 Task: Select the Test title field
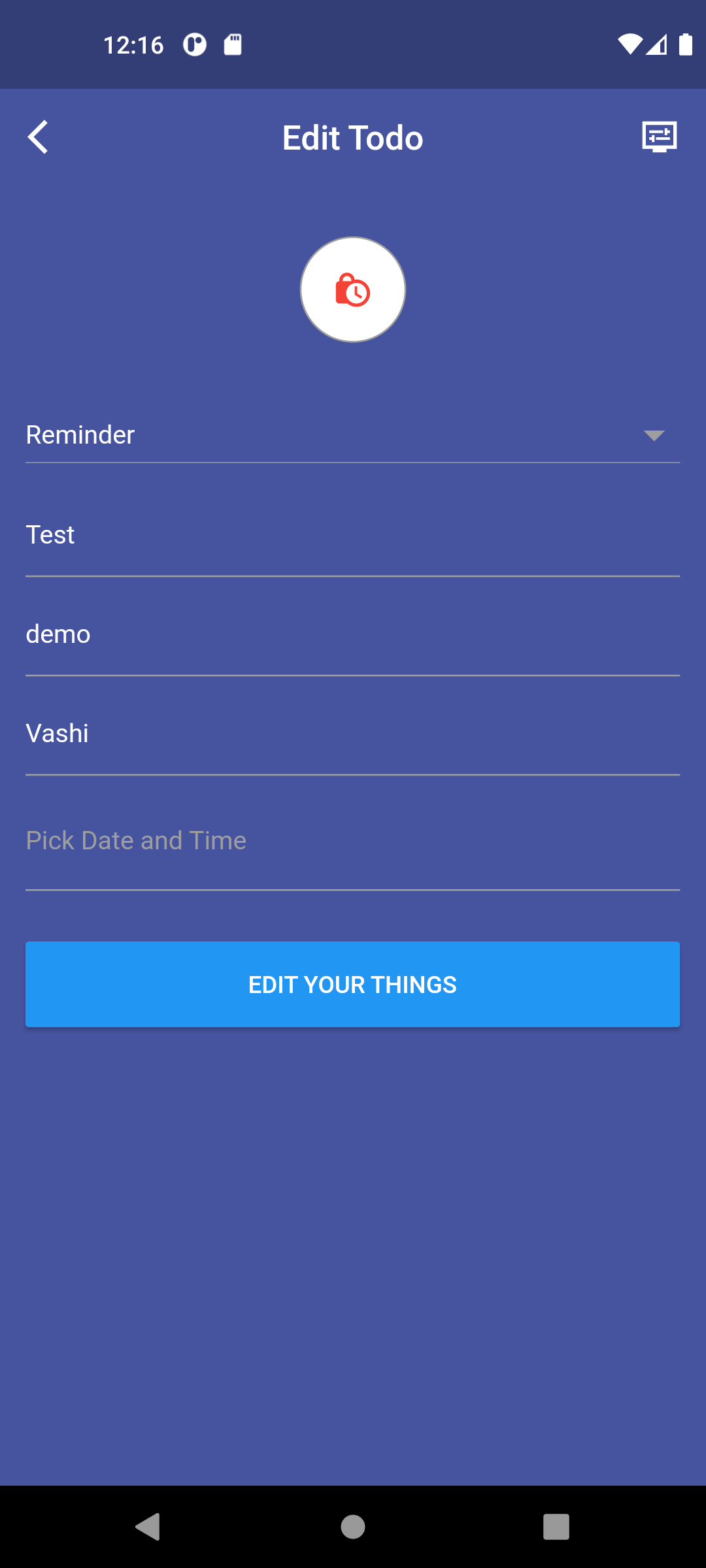click(x=353, y=534)
